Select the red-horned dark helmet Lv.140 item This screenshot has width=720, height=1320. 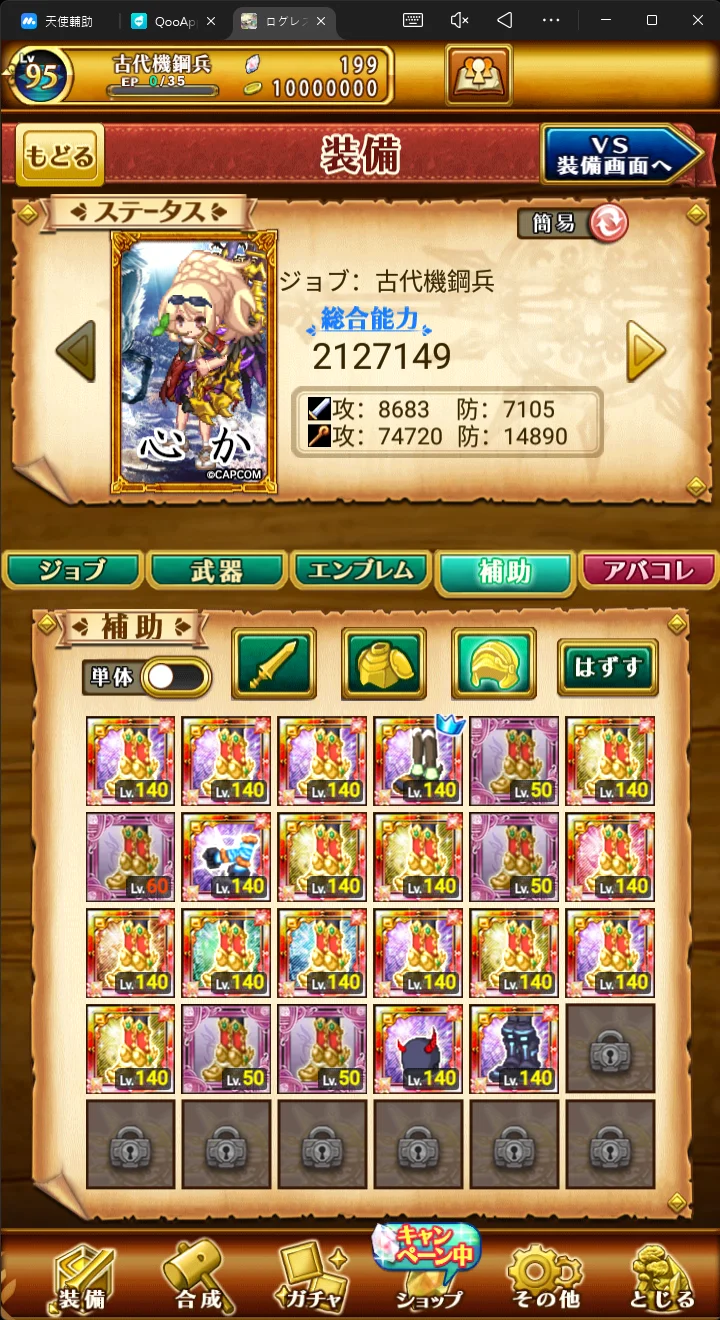click(418, 1048)
